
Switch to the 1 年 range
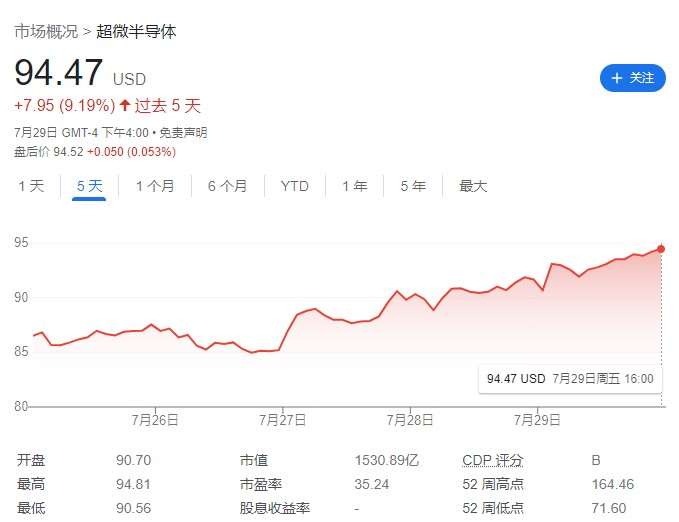354,186
